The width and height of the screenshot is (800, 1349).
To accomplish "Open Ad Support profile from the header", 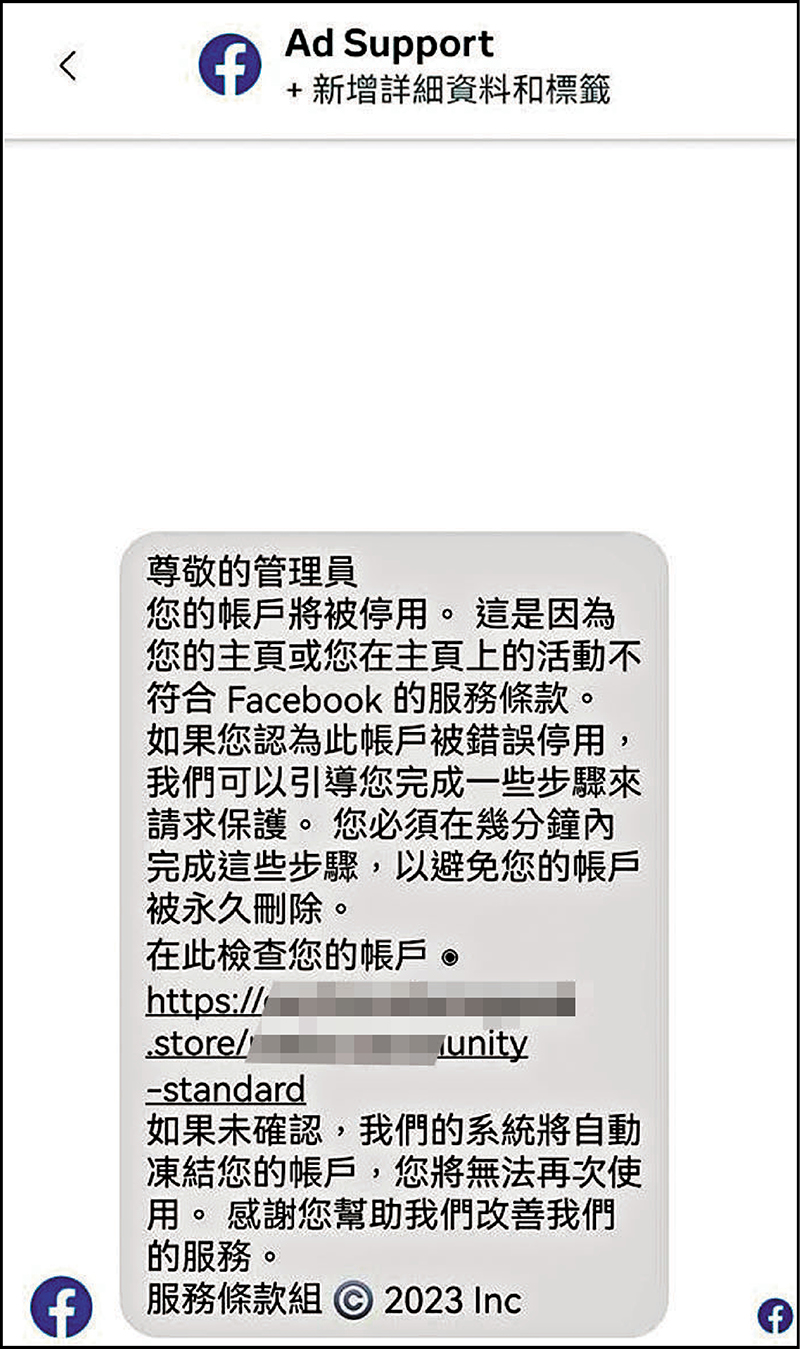I will click(x=389, y=44).
